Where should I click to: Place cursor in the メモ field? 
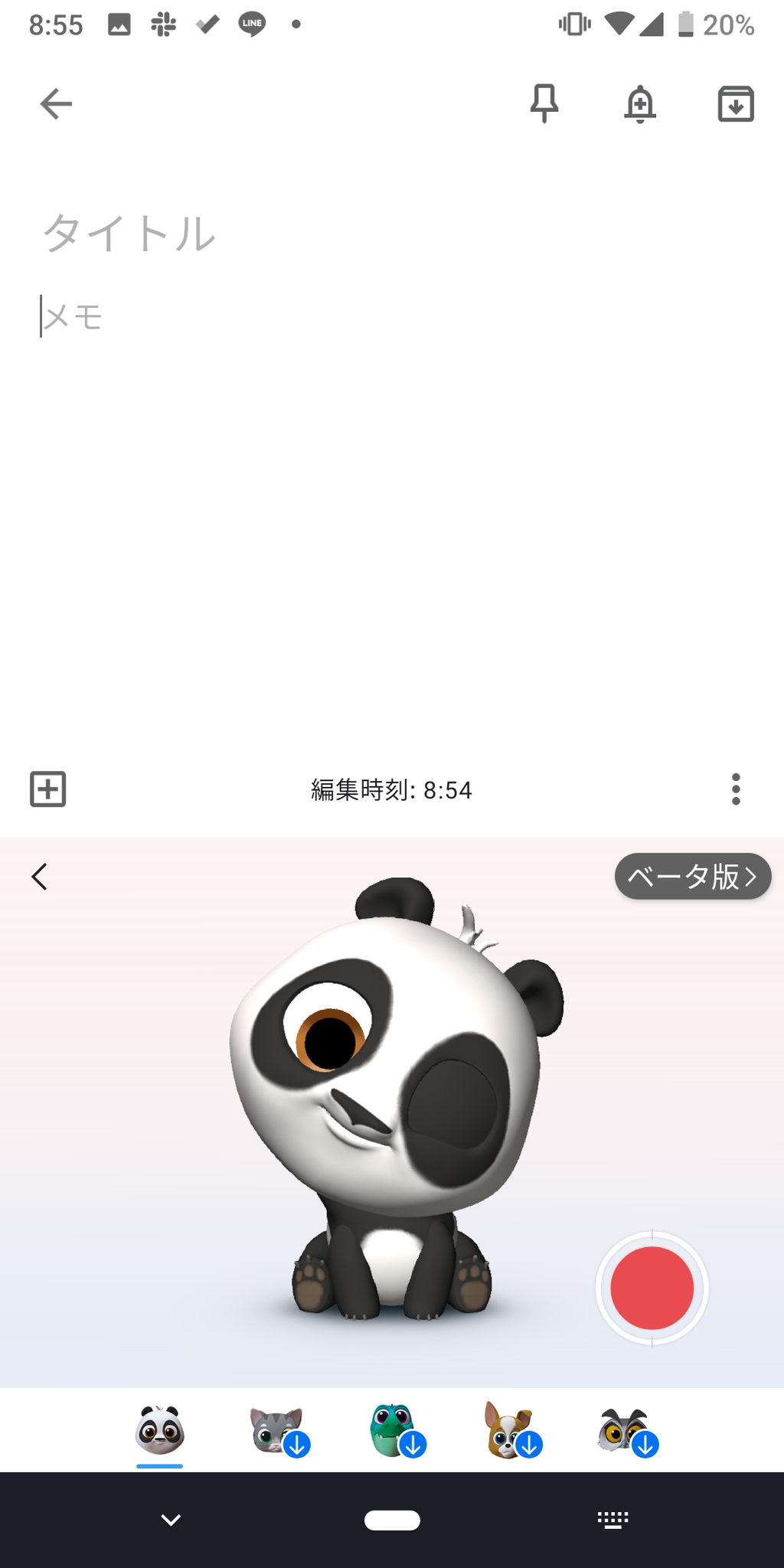click(73, 315)
